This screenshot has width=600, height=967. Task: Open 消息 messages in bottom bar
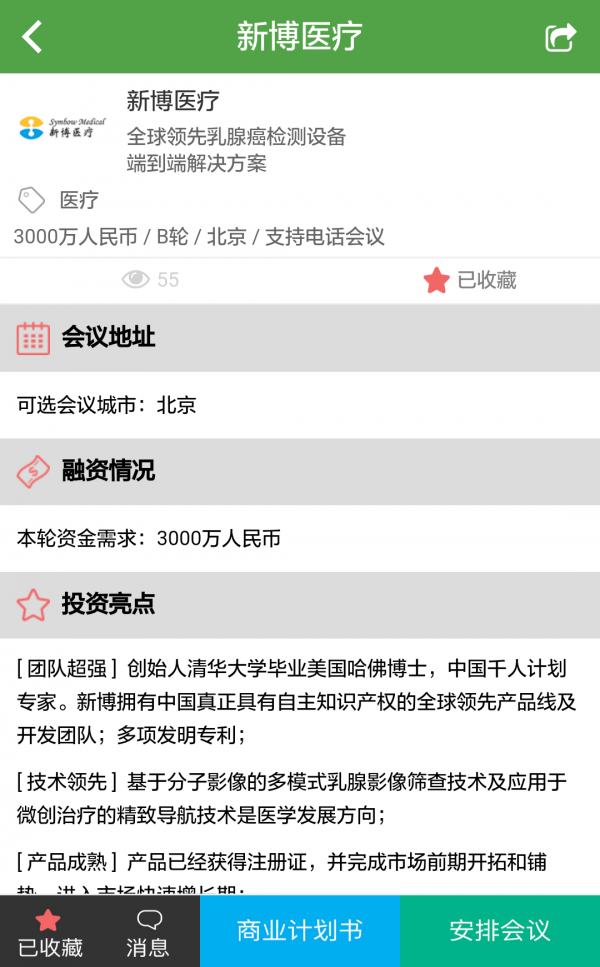point(148,932)
